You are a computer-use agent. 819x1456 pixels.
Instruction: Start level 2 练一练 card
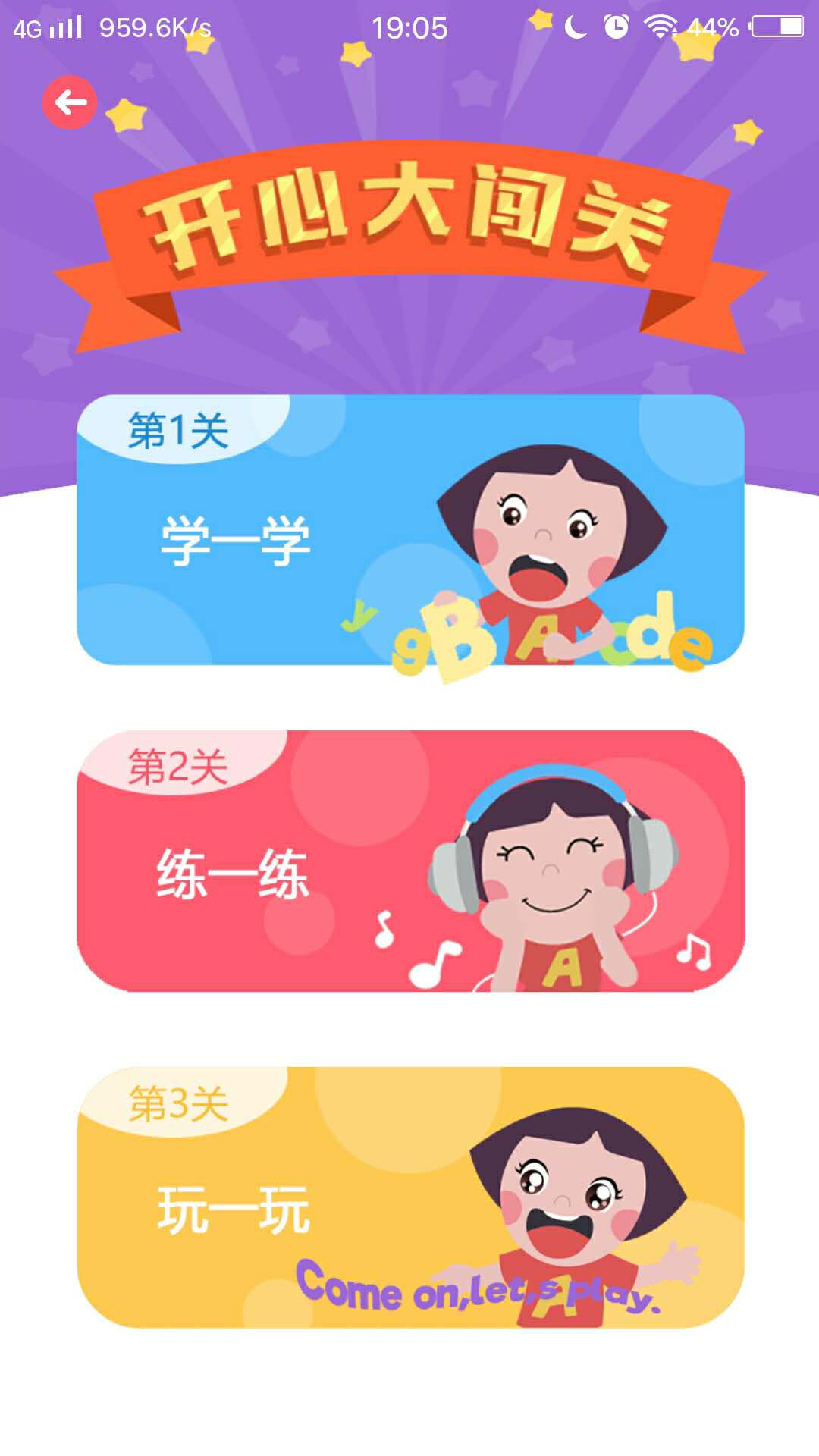tap(409, 861)
